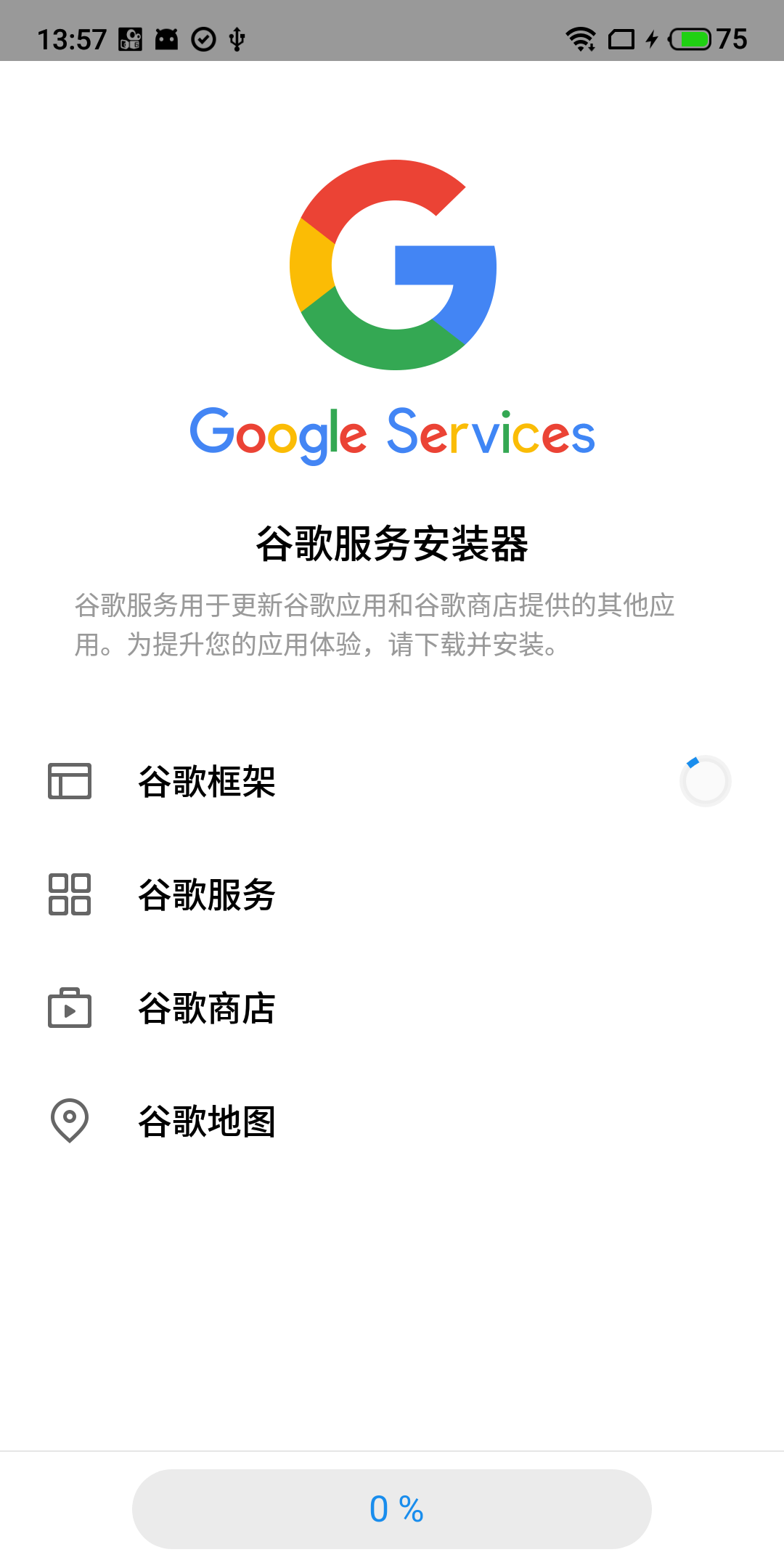Select the 谷歌商店 row
Screen dimensions: 784x1568
tap(207, 1009)
